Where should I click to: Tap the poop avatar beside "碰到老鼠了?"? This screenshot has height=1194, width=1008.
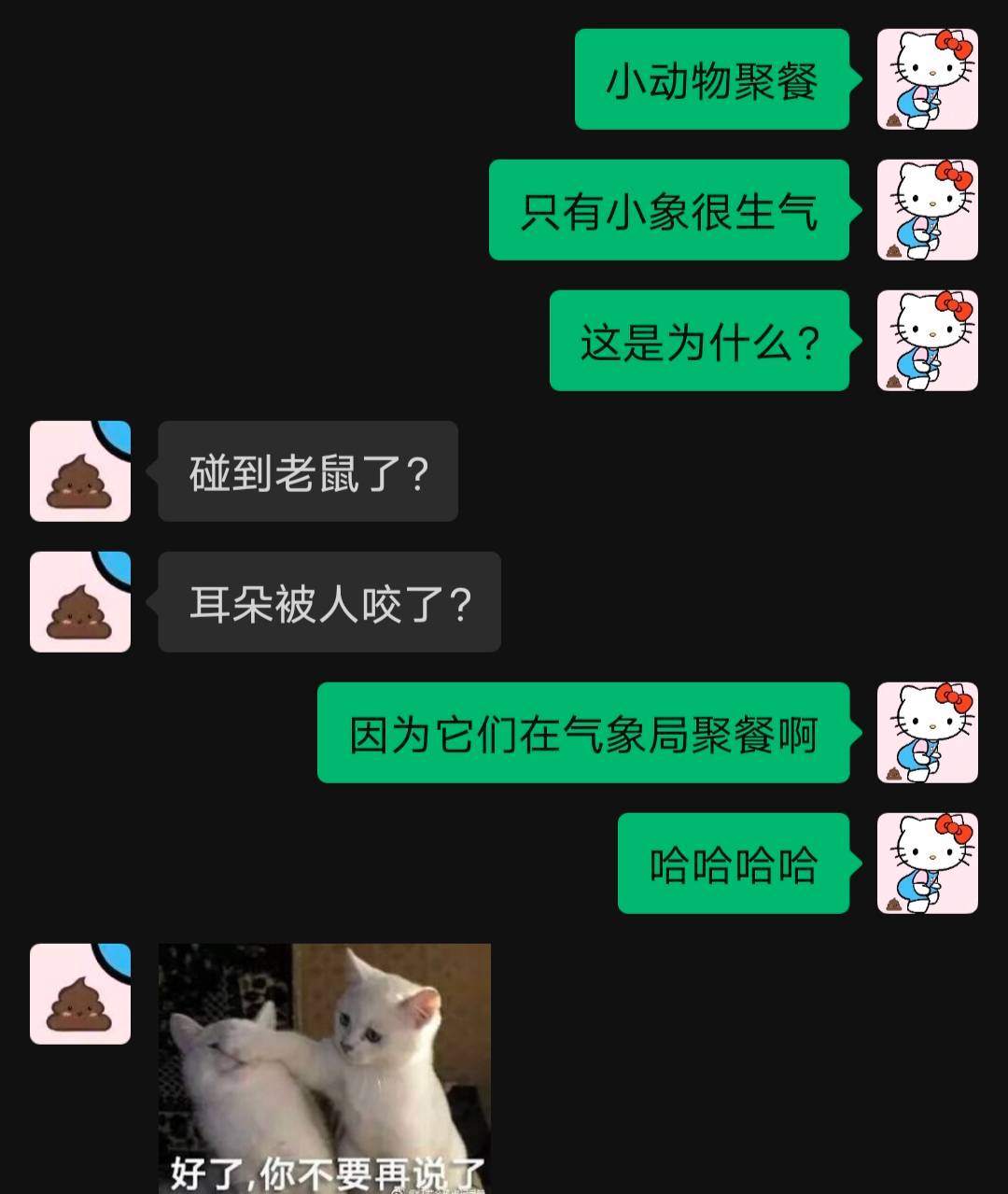(80, 471)
